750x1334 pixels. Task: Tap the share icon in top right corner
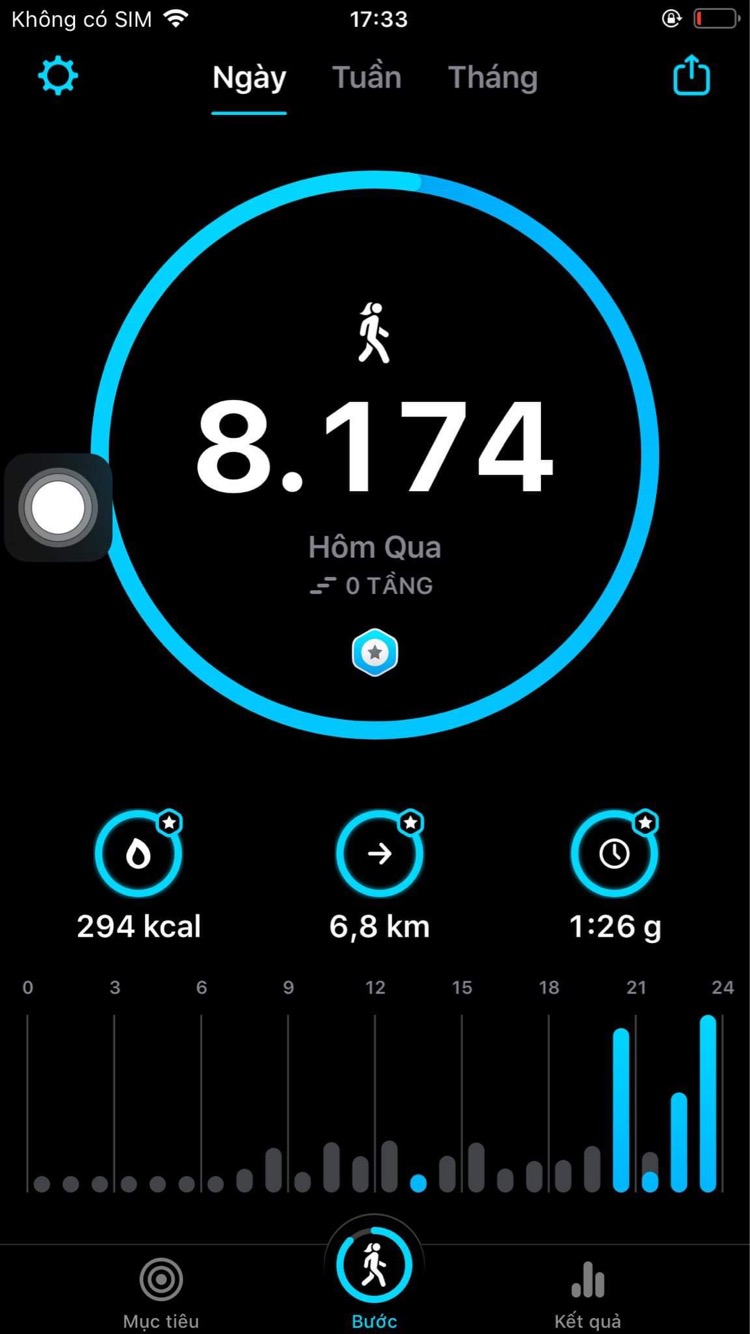[x=691, y=74]
